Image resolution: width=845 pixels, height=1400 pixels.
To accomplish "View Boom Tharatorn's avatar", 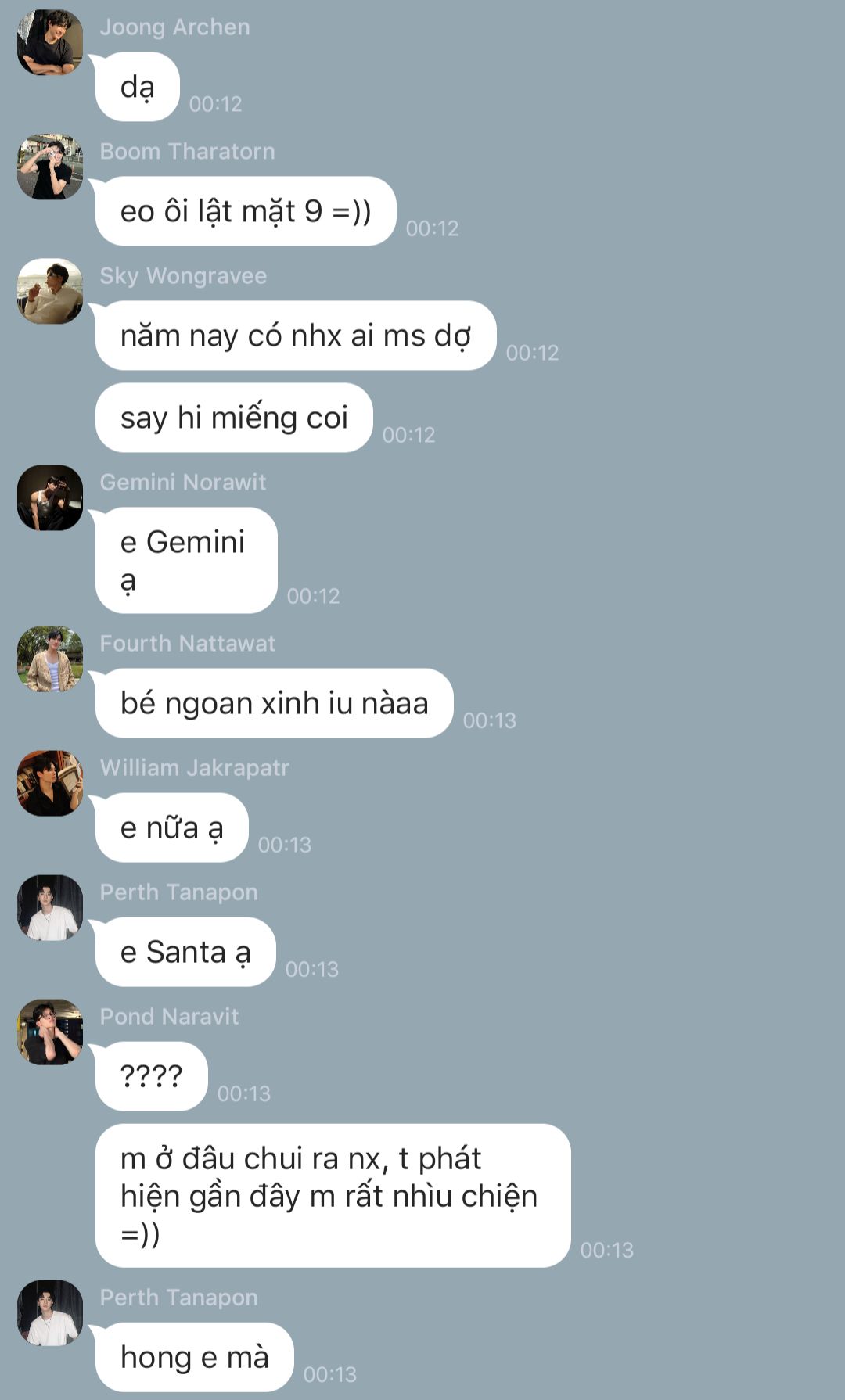I will click(50, 167).
